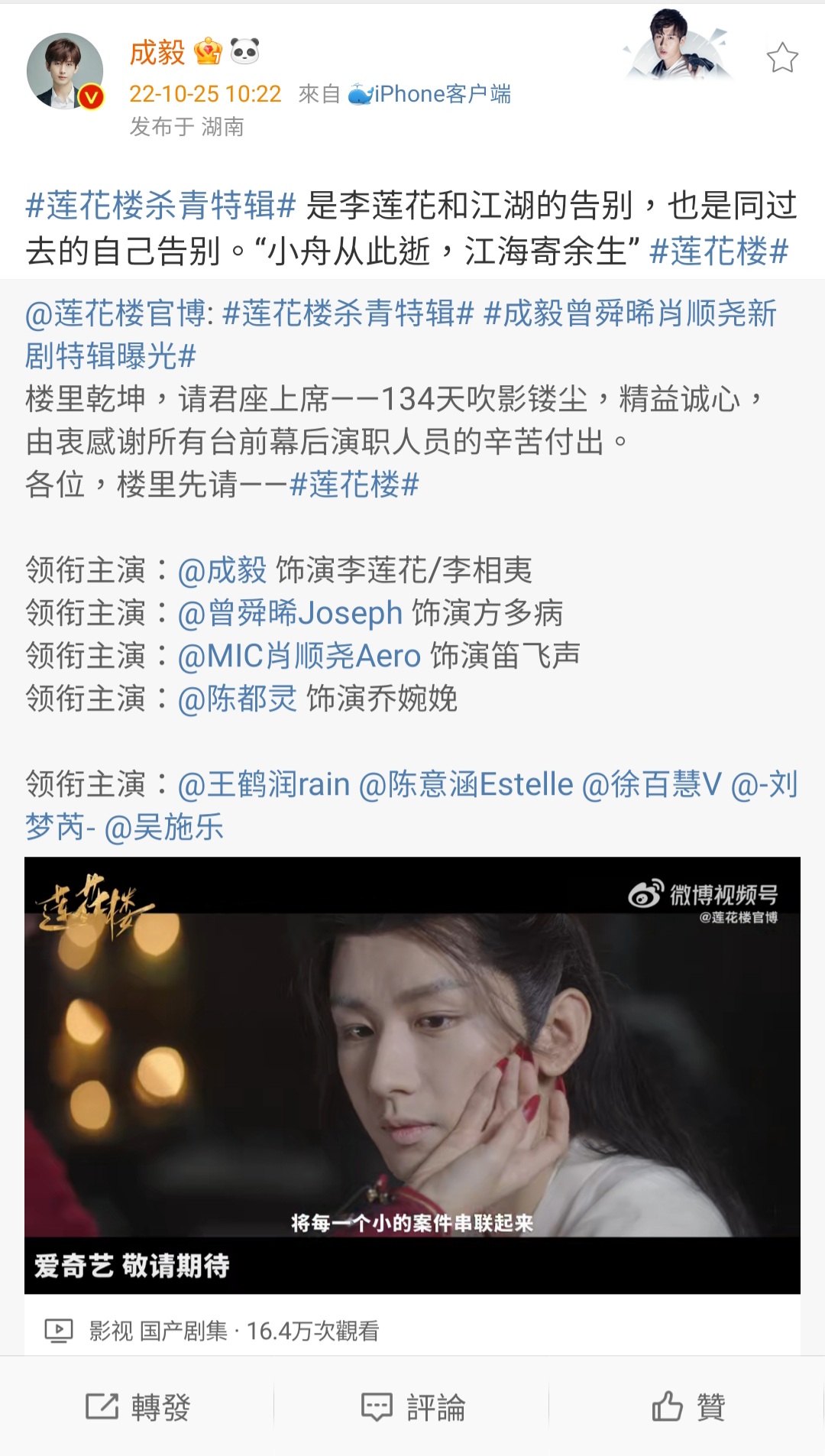The image size is (825, 1456).
Task: Open @曾舜晞Joseph mention
Action: tap(290, 614)
